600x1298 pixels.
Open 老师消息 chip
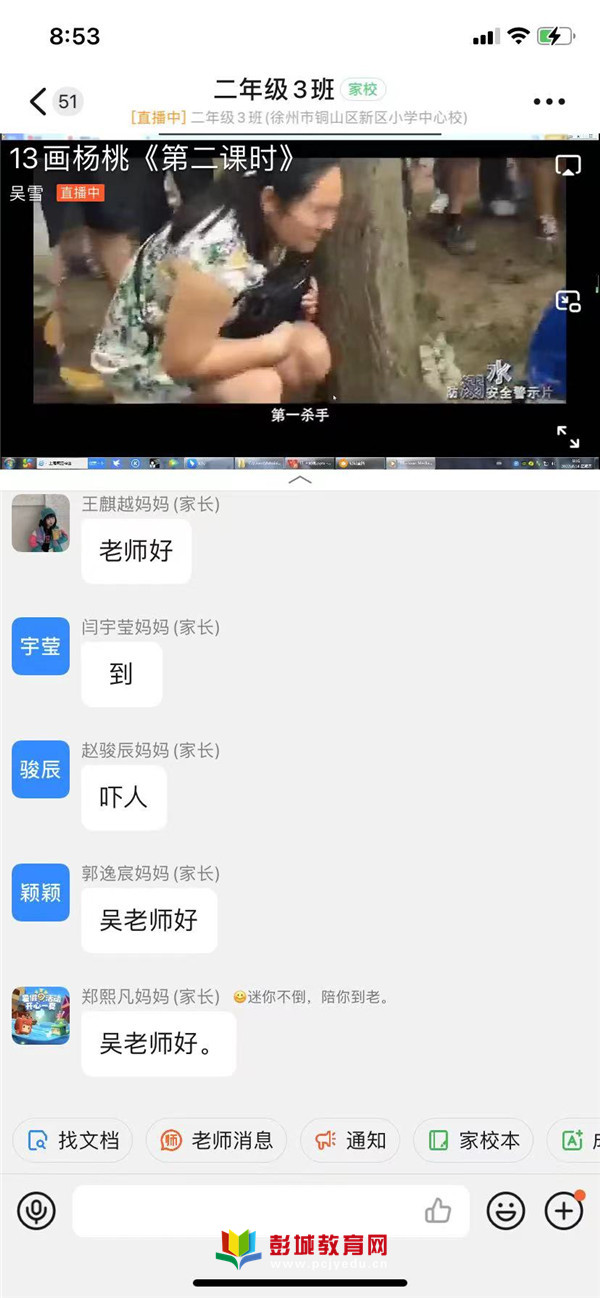pos(216,1140)
